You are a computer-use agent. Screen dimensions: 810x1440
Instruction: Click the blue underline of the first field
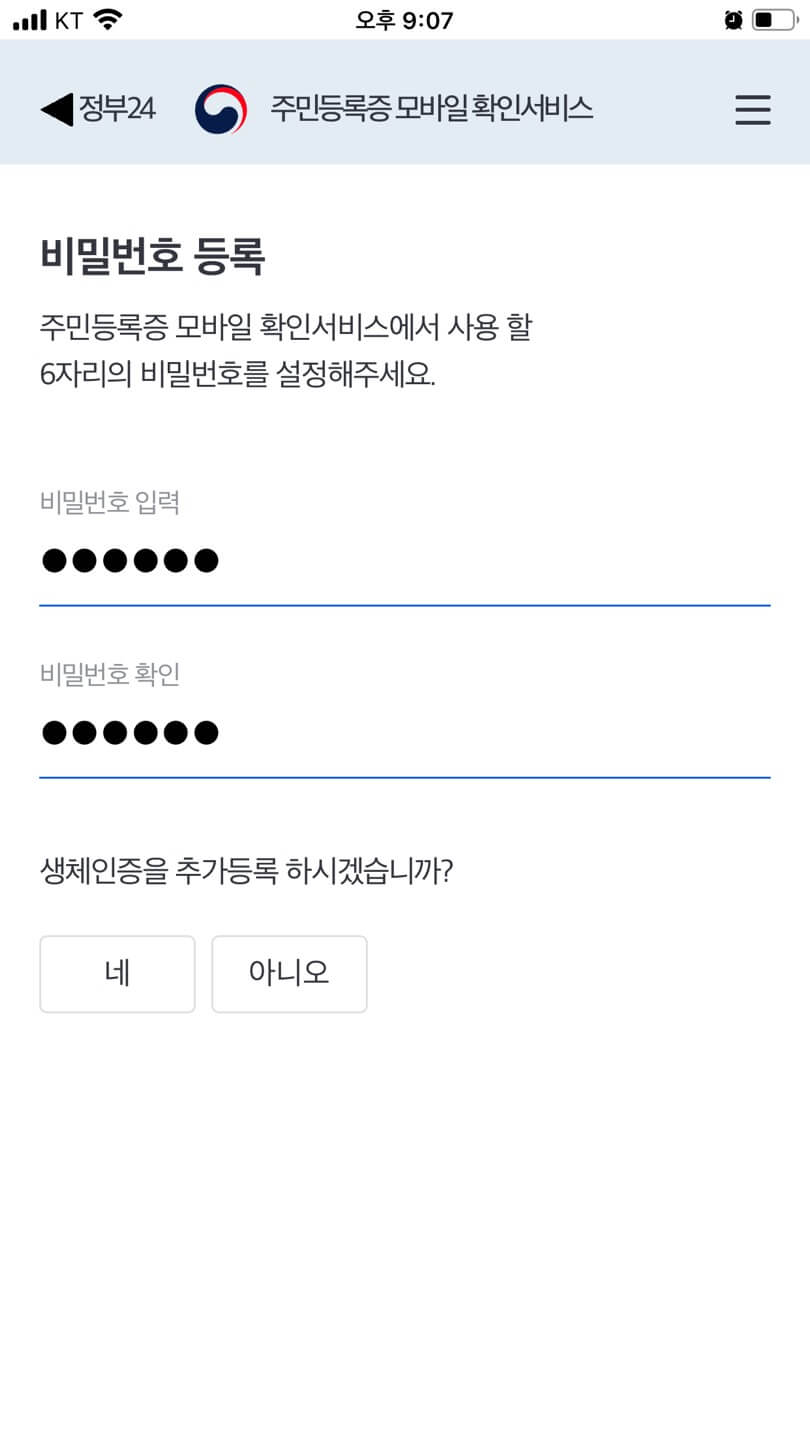pyautogui.click(x=405, y=603)
